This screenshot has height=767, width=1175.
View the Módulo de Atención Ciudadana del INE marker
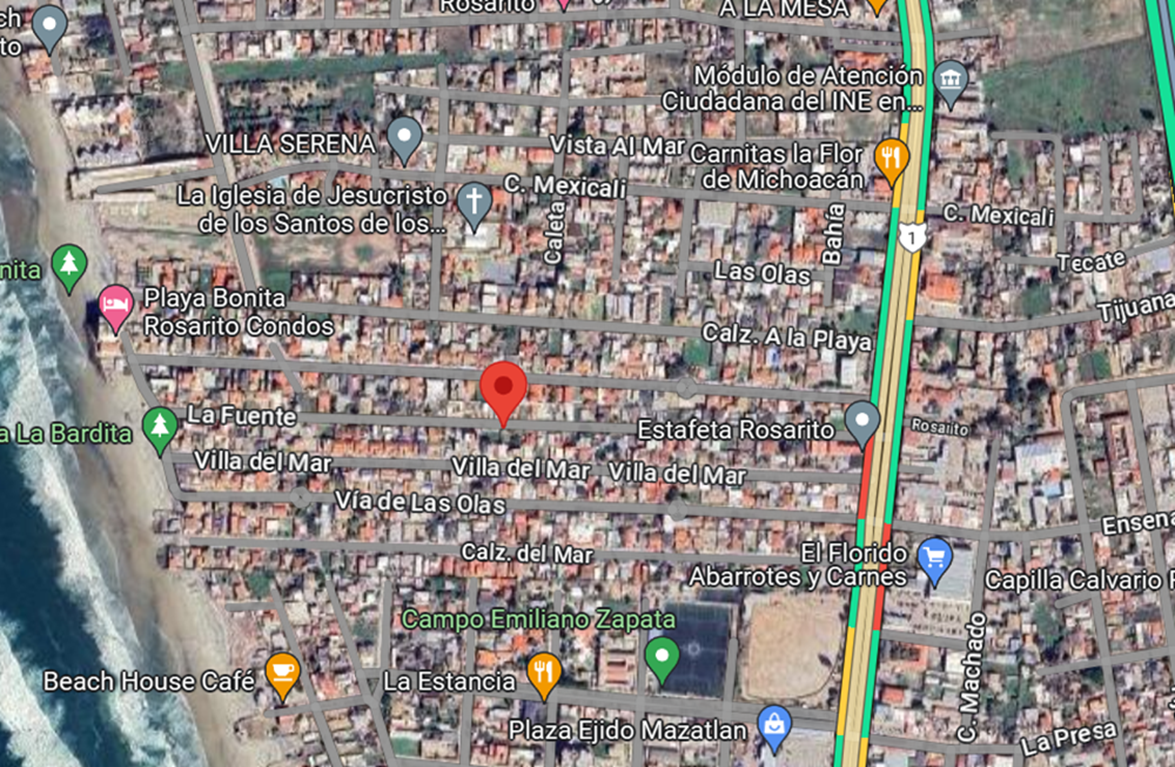pos(950,81)
